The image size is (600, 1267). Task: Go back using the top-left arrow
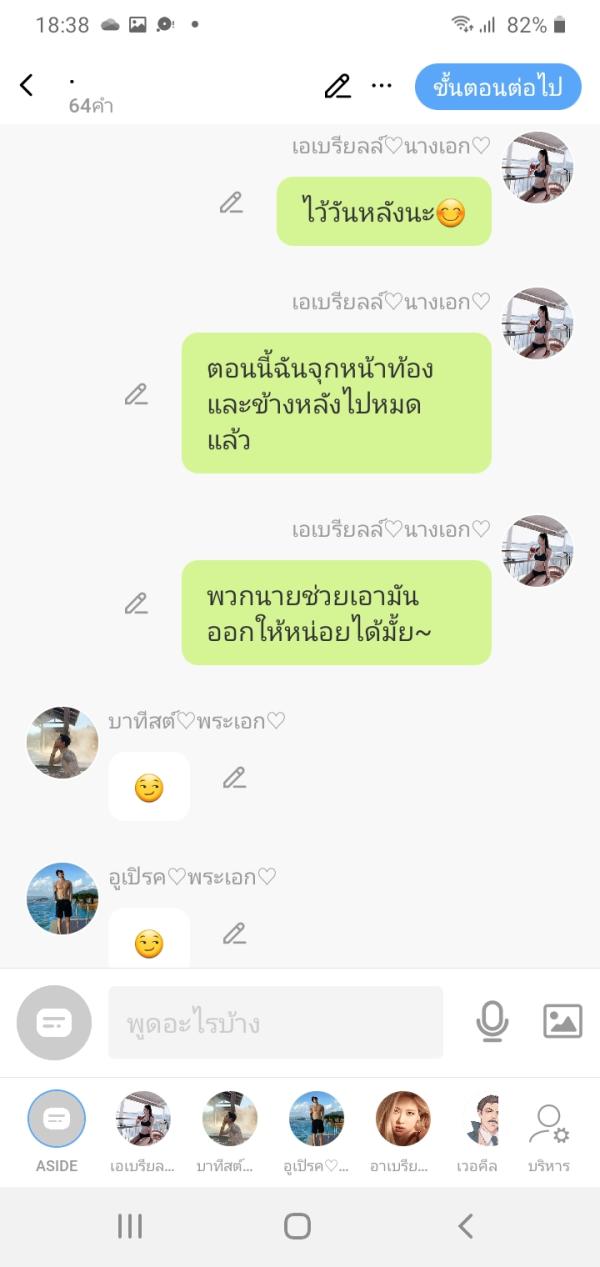click(27, 86)
